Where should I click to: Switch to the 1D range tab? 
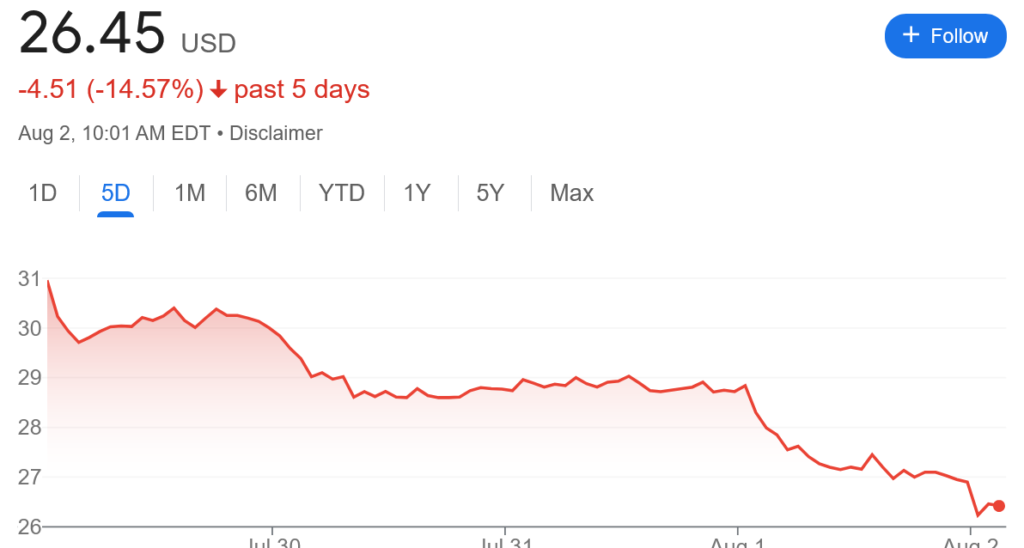point(42,193)
